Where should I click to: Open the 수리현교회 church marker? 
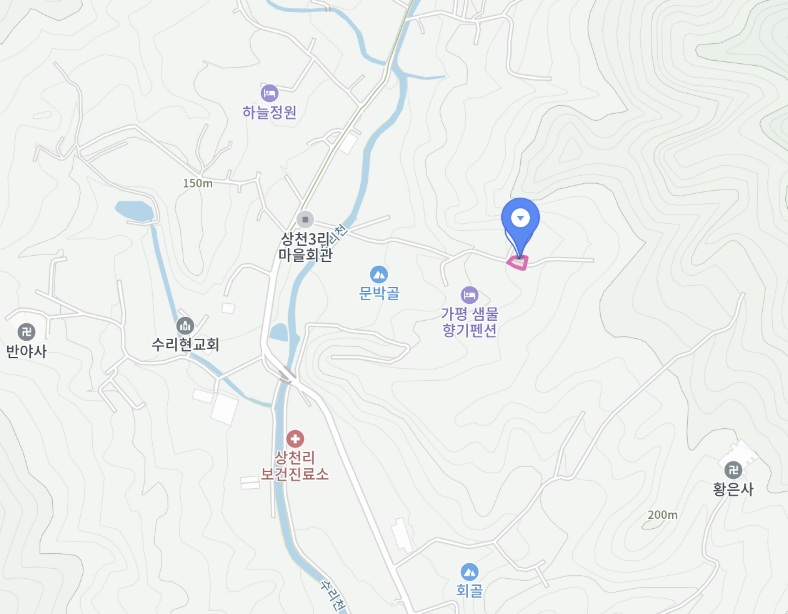(185, 325)
